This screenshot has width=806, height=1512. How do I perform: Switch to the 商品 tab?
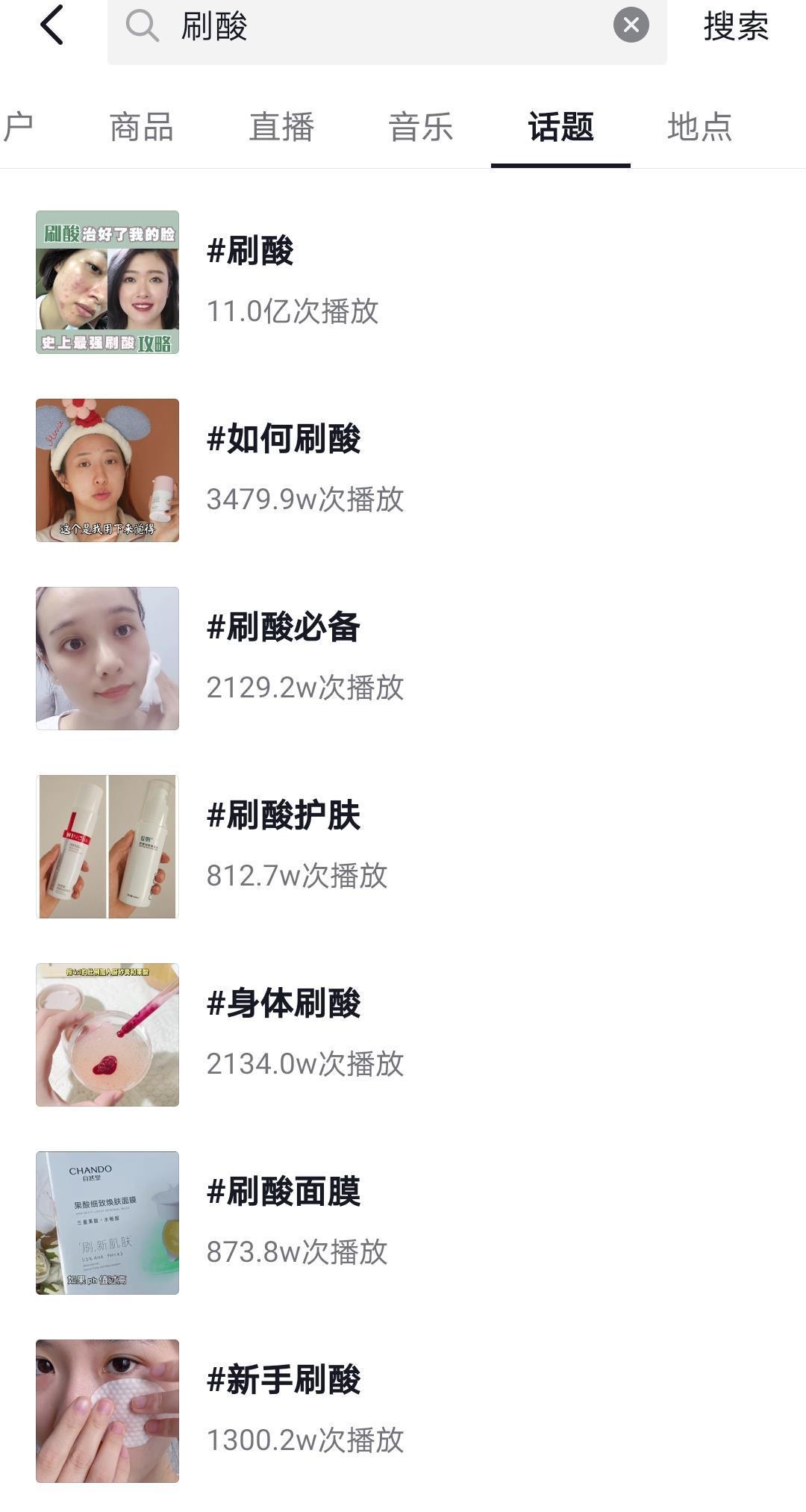tap(141, 127)
